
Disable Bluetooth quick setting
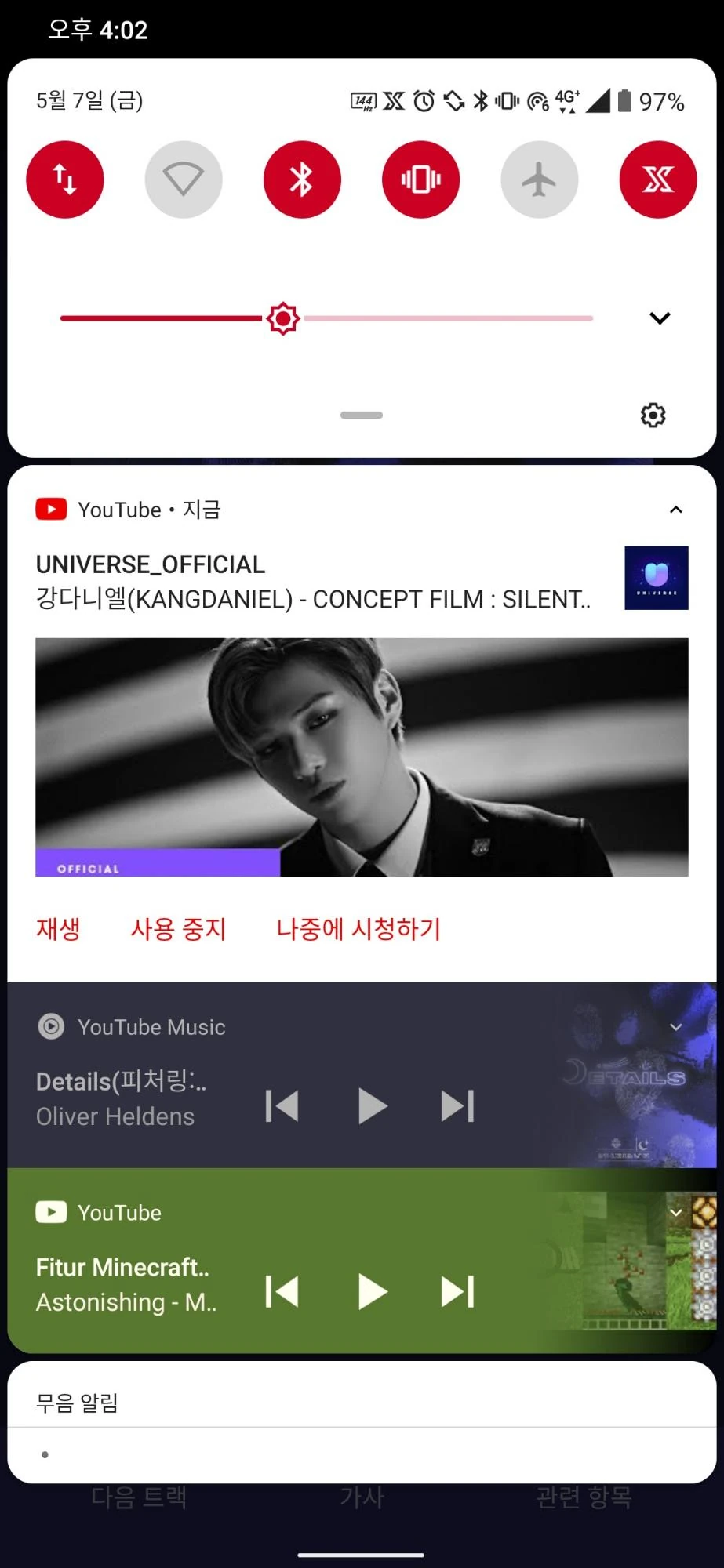pos(302,180)
